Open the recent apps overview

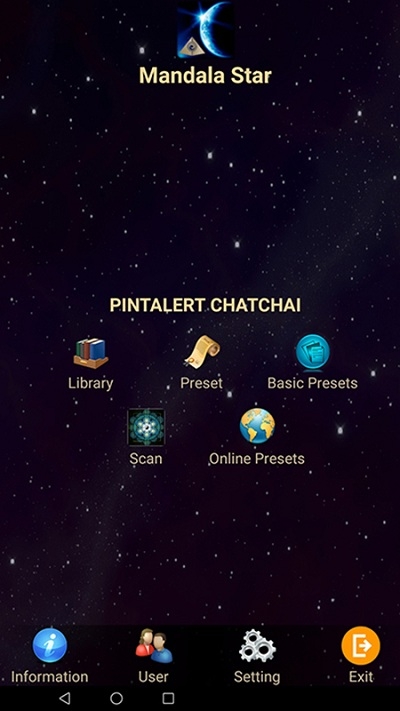168,698
